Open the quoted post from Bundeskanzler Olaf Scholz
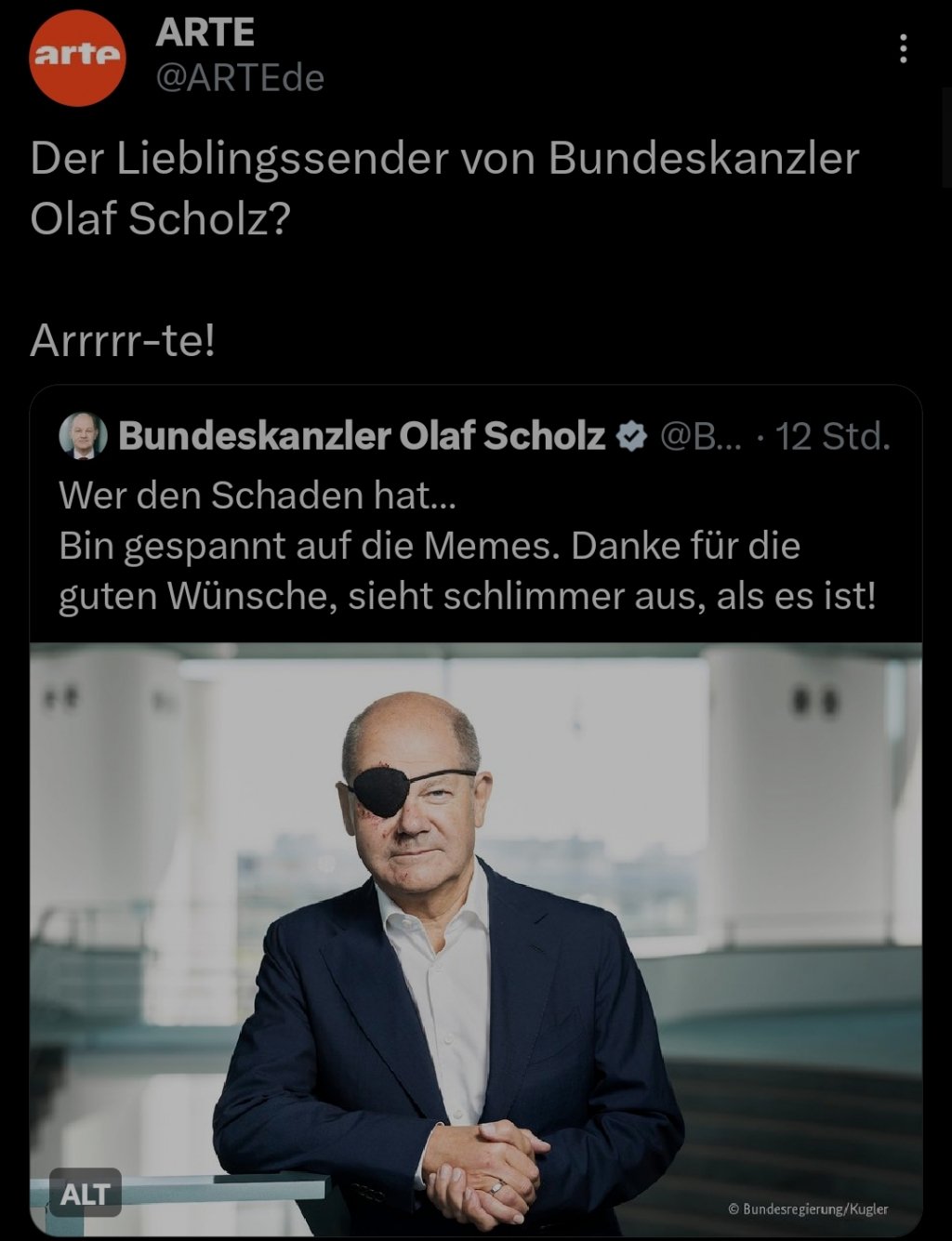The image size is (952, 1241). 465,544
